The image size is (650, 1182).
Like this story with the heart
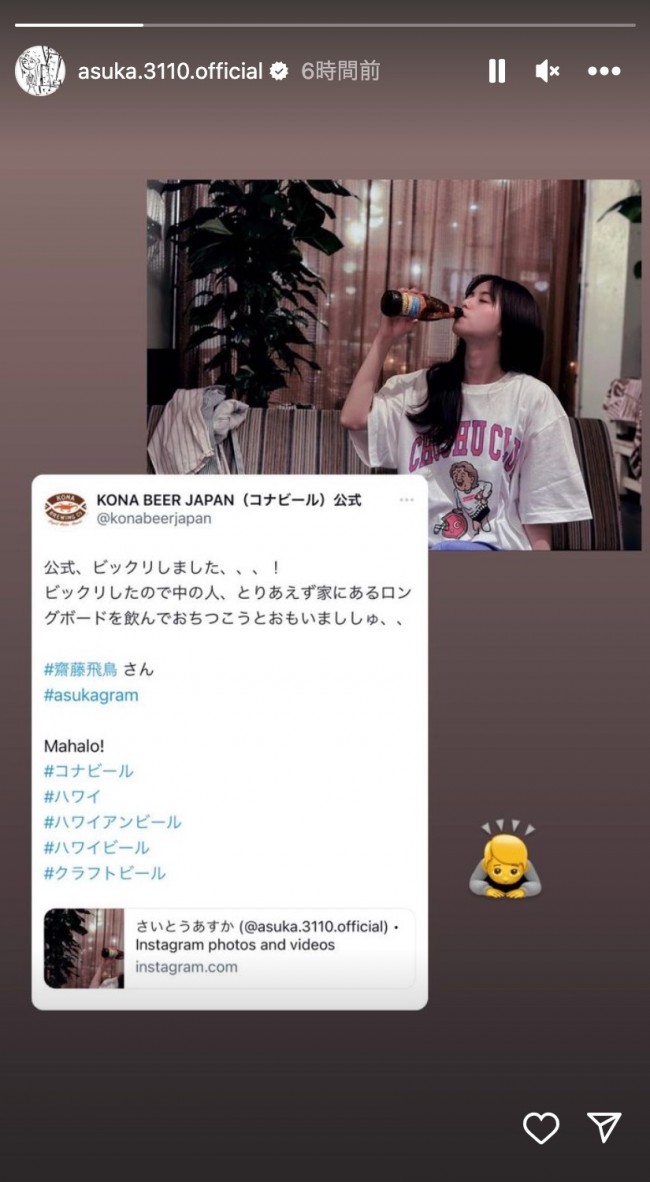point(541,1127)
